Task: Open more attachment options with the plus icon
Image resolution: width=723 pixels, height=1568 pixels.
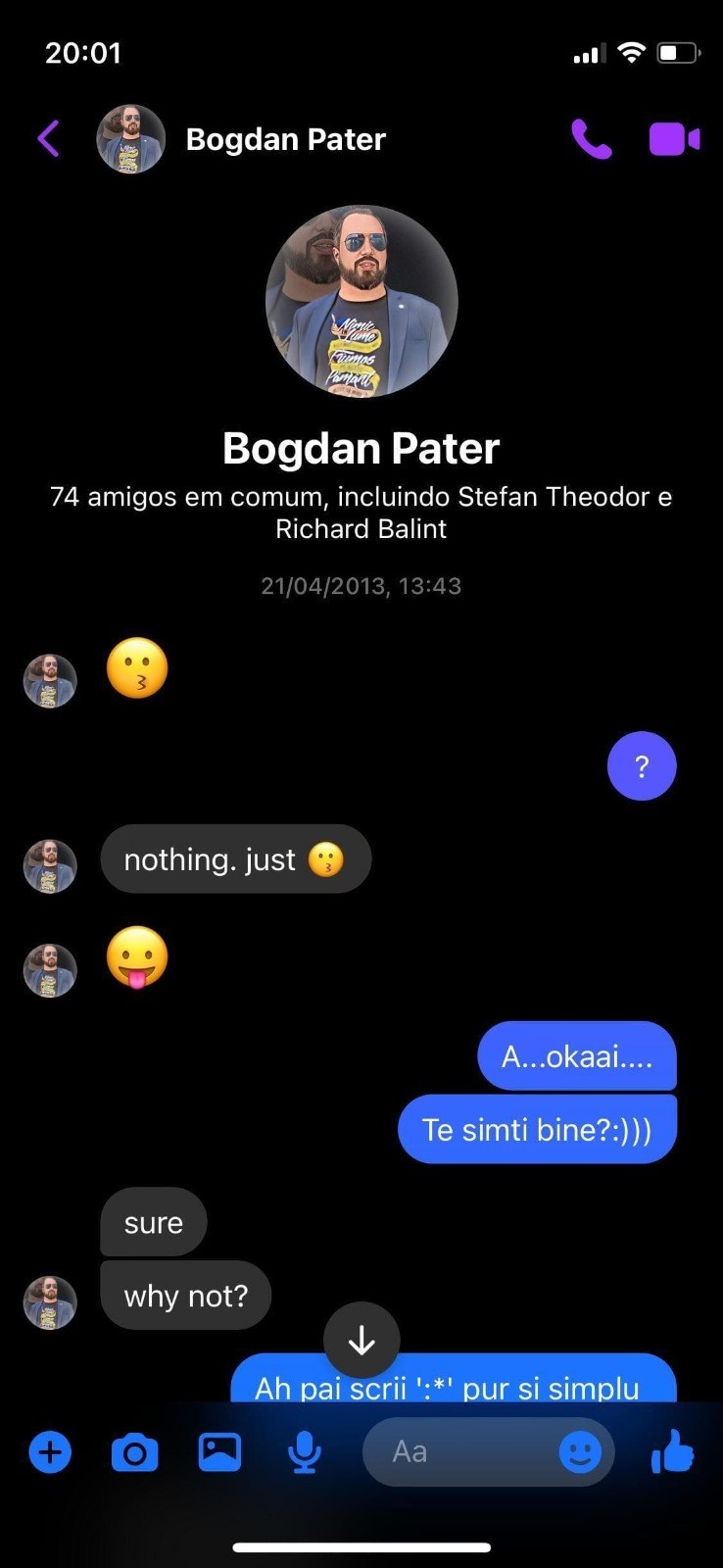Action: click(x=50, y=1452)
